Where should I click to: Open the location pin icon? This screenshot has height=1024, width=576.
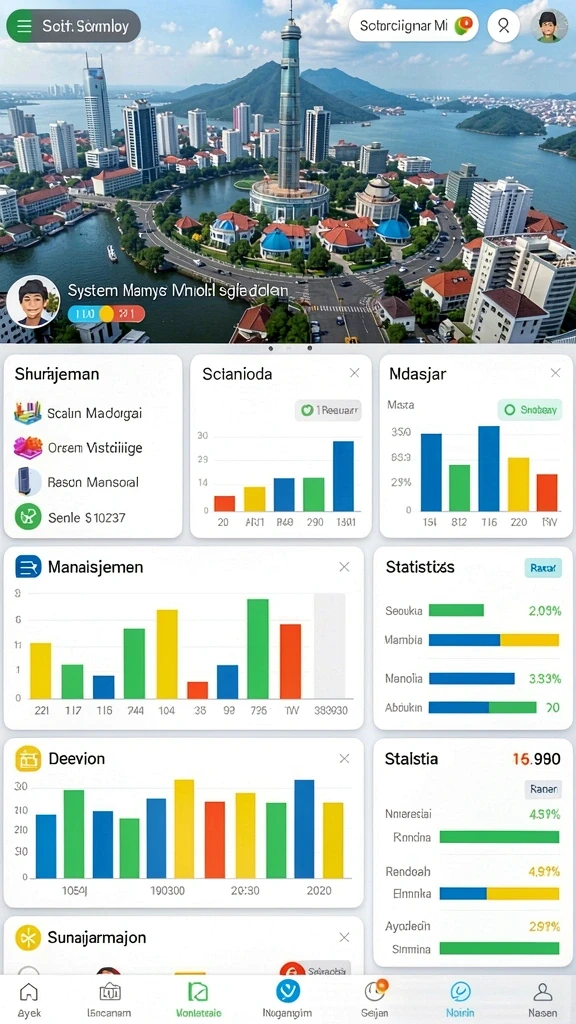pyautogui.click(x=504, y=26)
